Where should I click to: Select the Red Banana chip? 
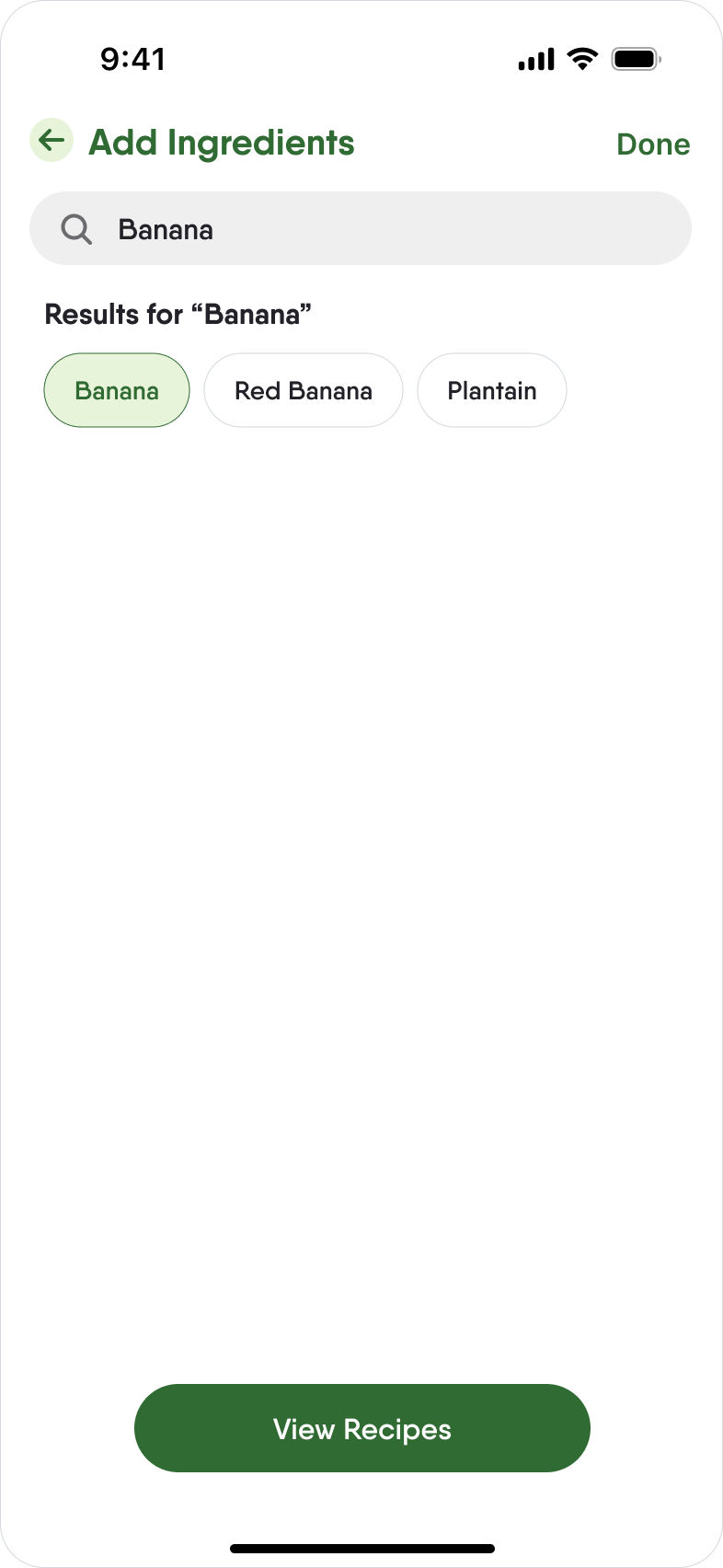tap(303, 390)
